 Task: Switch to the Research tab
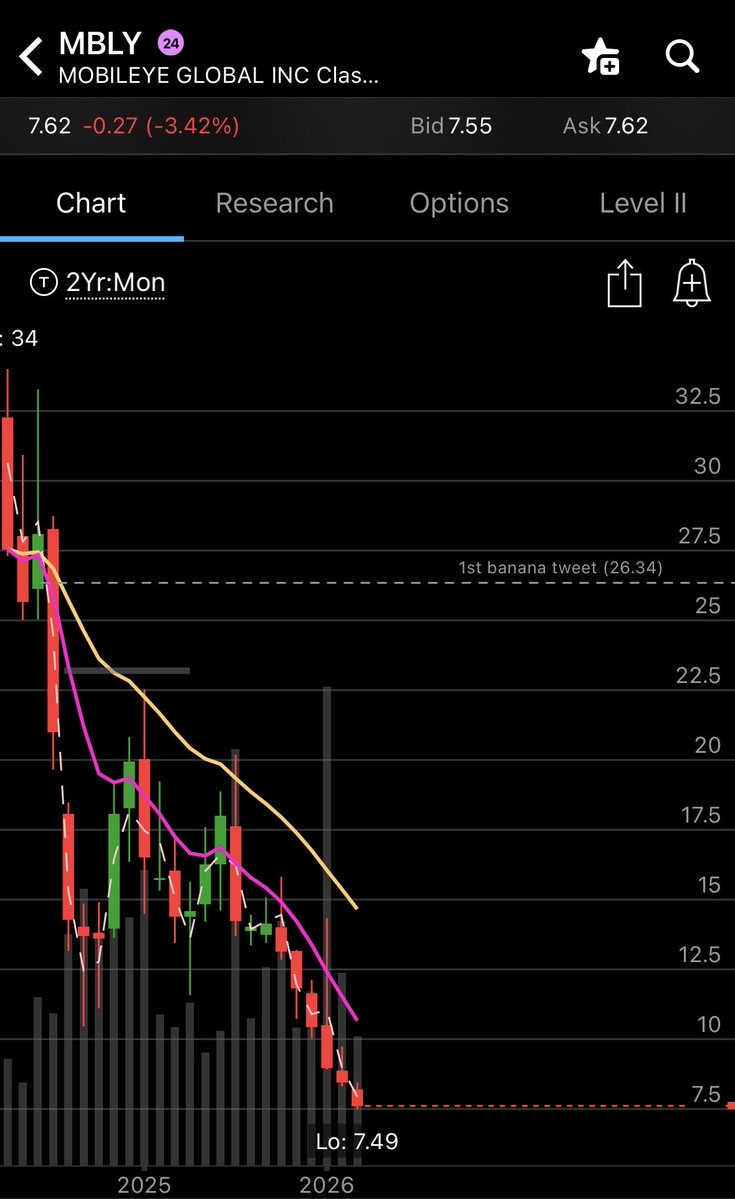pyautogui.click(x=274, y=203)
